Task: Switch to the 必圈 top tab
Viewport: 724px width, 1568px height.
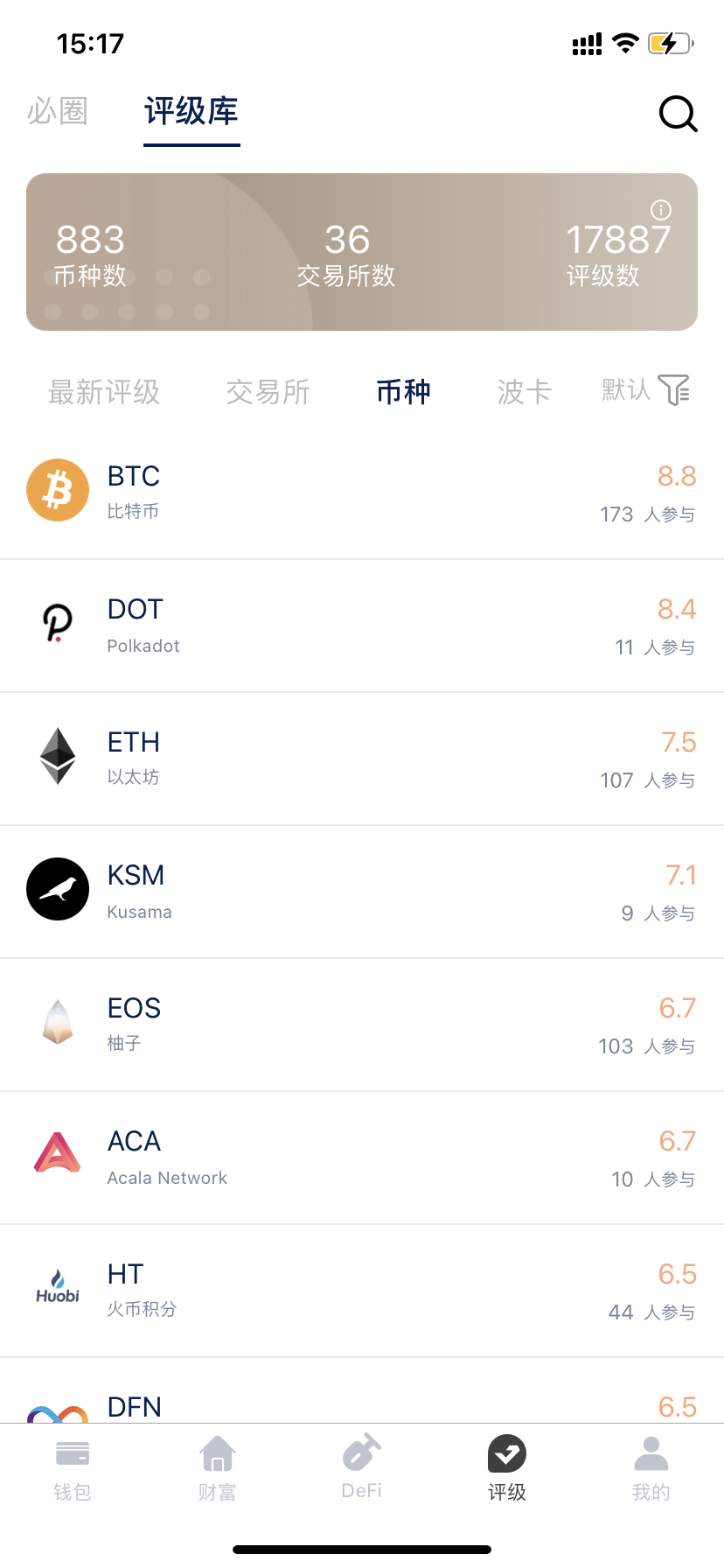Action: [x=58, y=111]
